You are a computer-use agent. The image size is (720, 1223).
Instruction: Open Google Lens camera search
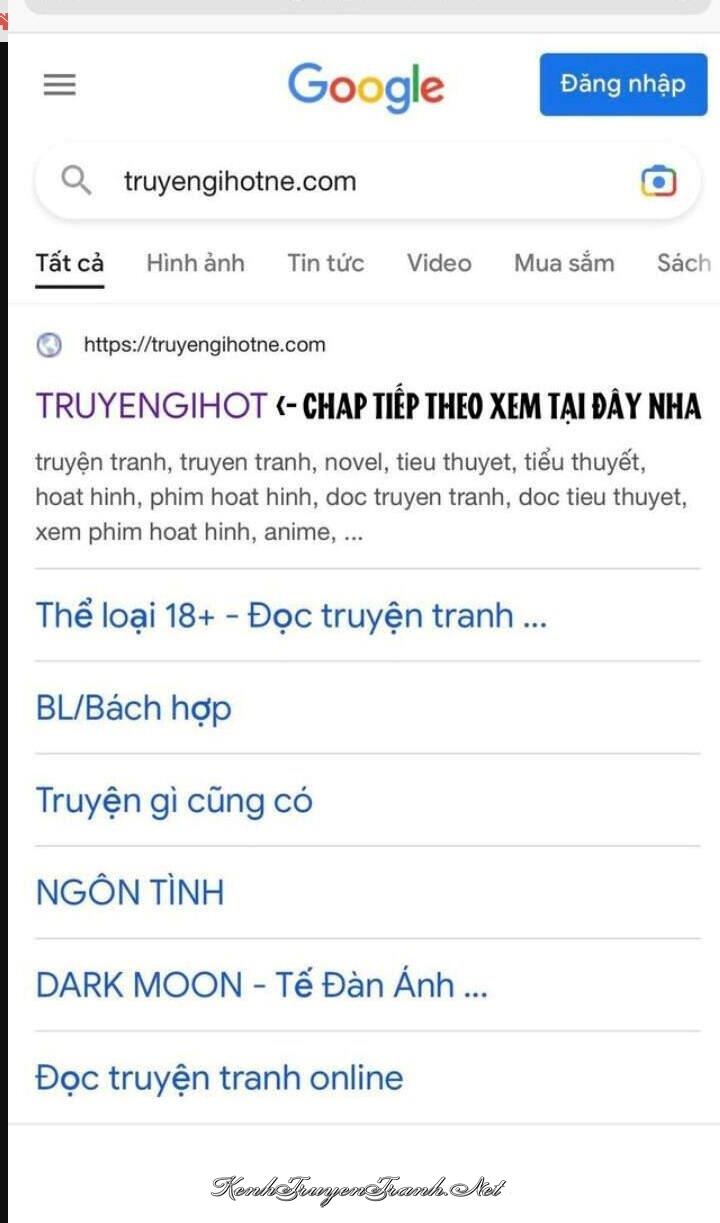pyautogui.click(x=658, y=181)
